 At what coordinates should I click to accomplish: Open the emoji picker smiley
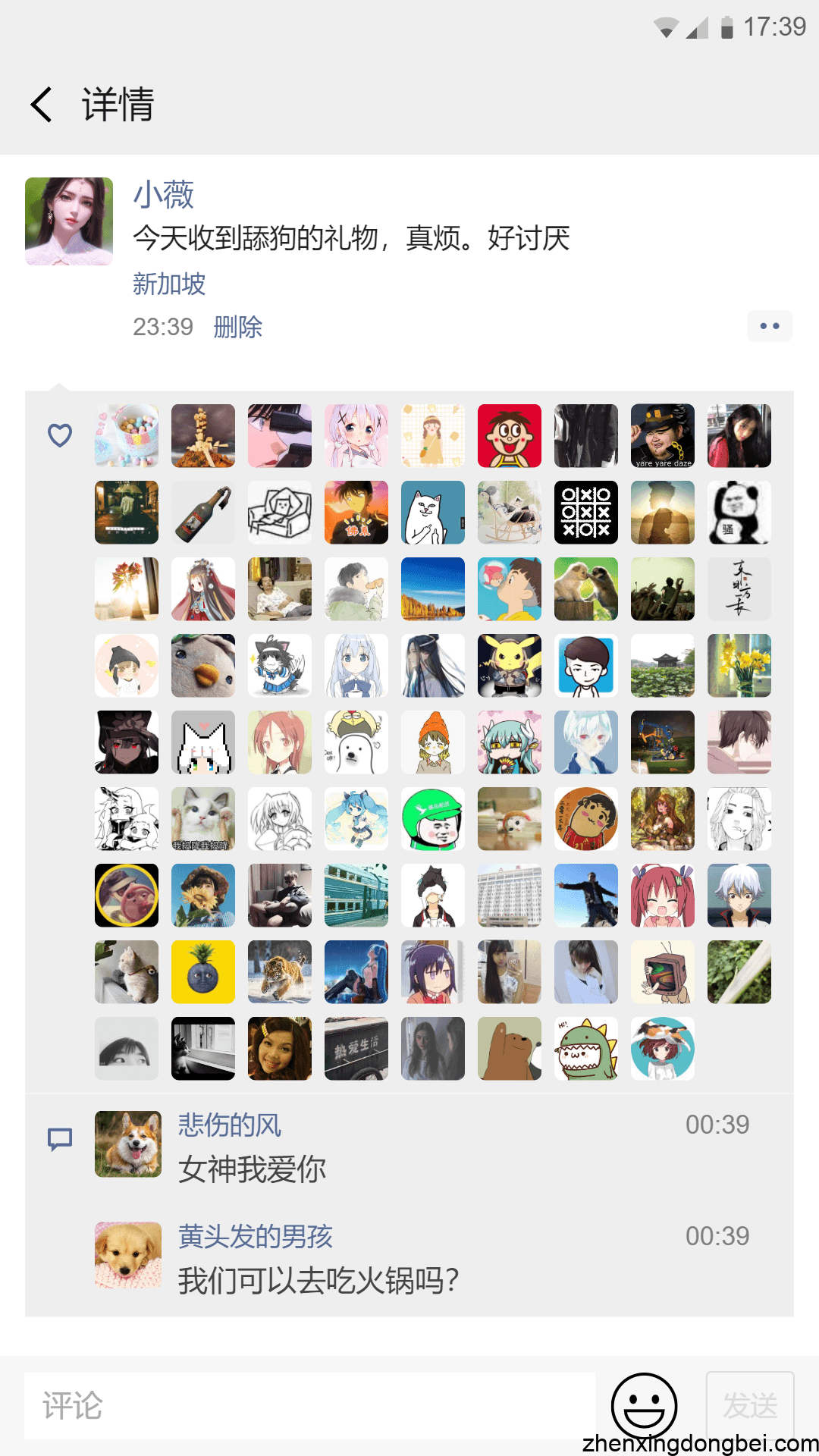644,1405
